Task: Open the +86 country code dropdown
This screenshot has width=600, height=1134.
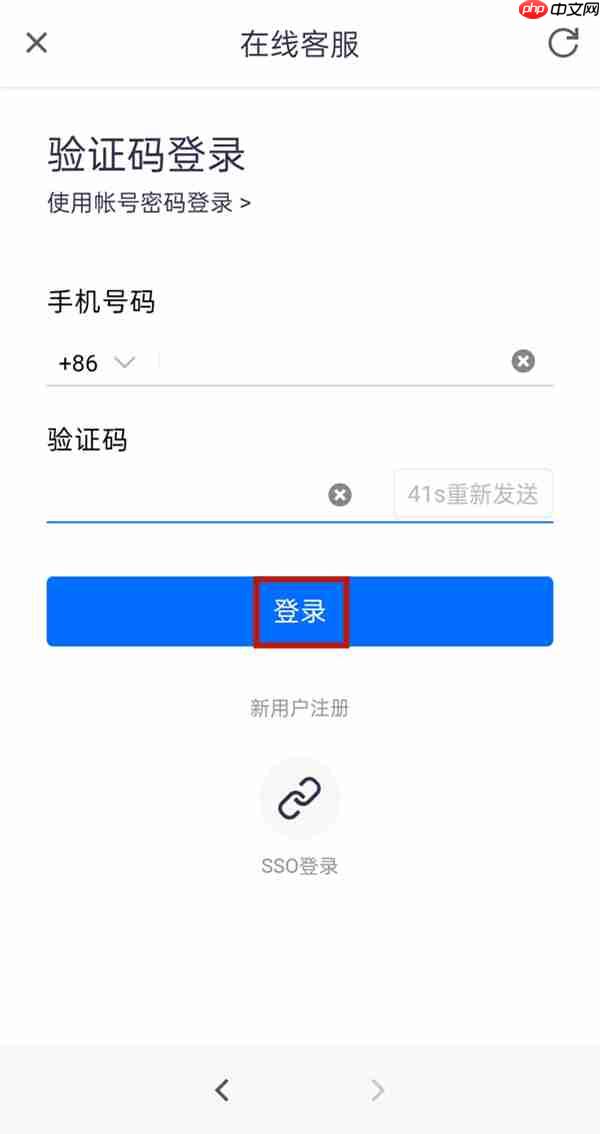Action: [96, 362]
